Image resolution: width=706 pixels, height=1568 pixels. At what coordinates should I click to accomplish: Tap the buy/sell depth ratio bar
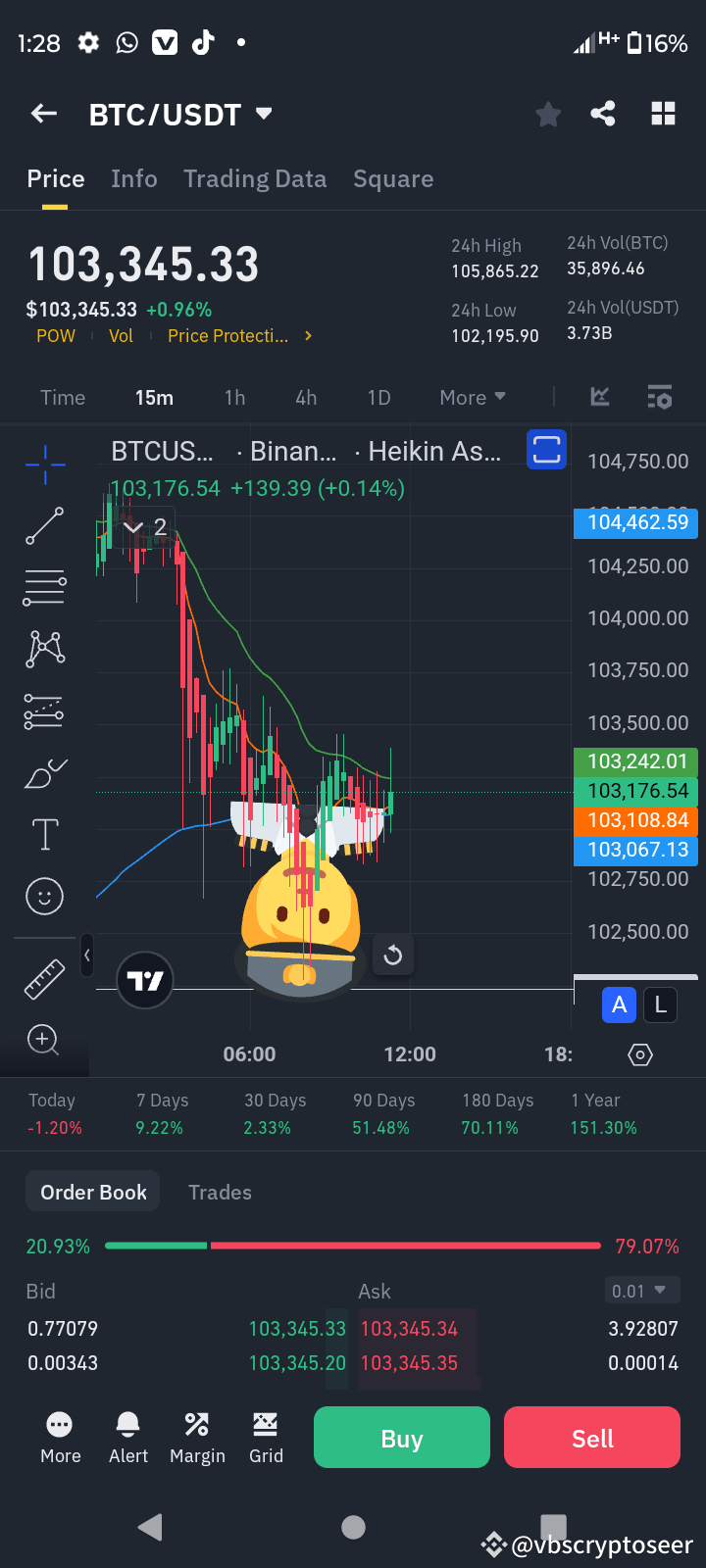point(353,1245)
